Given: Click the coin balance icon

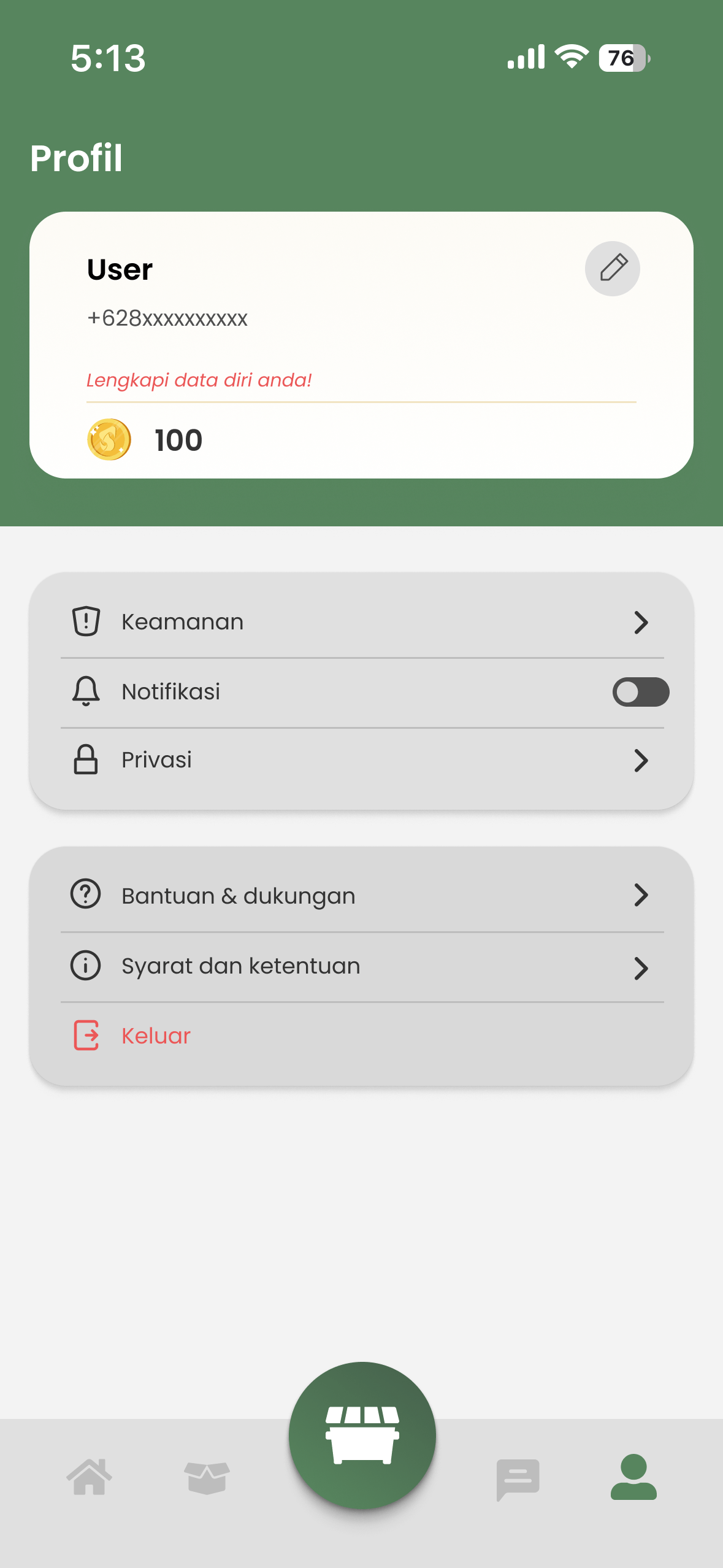Looking at the screenshot, I should point(108,439).
